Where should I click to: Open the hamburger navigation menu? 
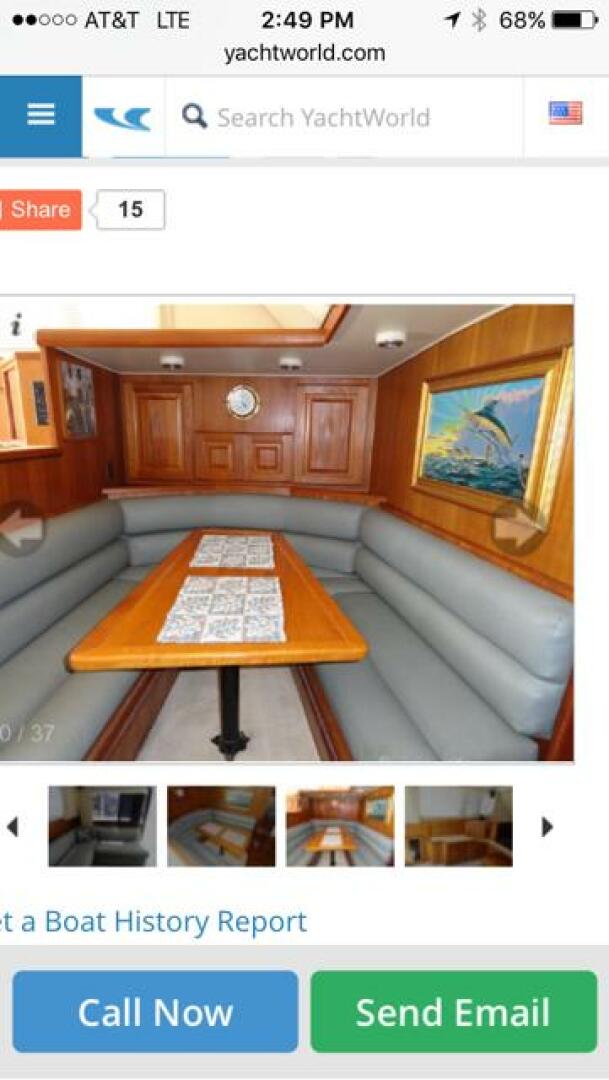click(x=40, y=116)
